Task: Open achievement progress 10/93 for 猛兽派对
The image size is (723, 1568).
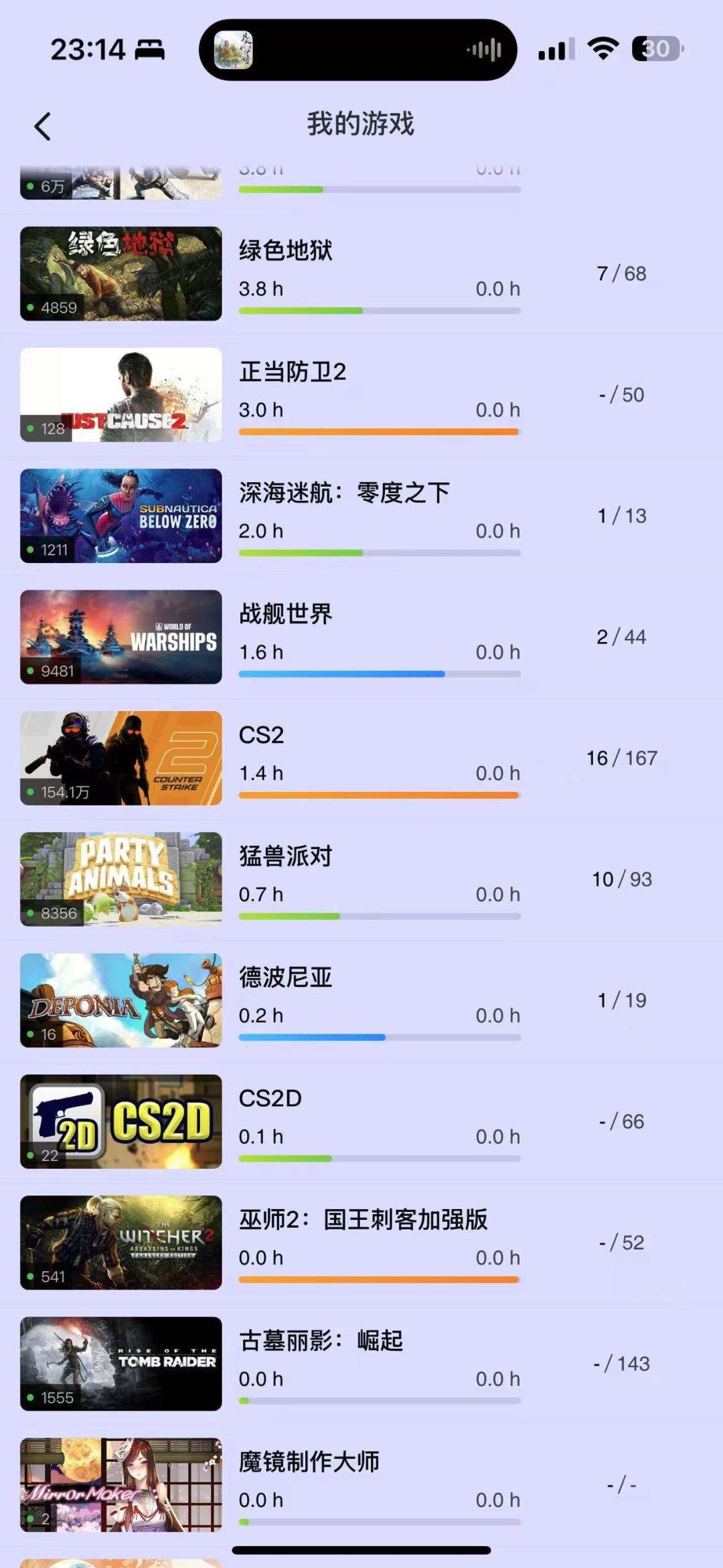Action: click(x=623, y=878)
